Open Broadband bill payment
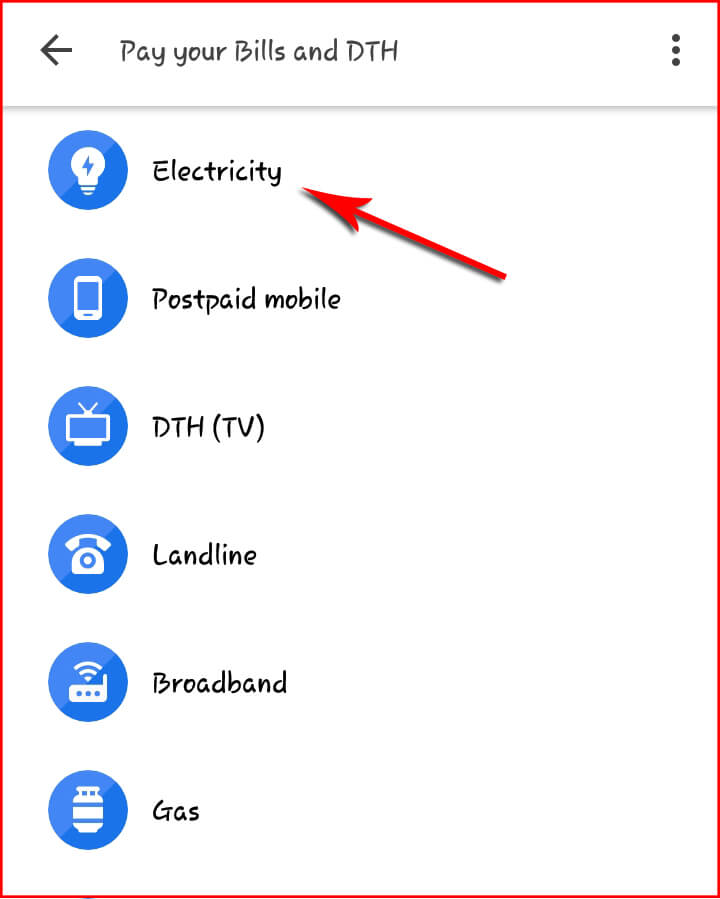This screenshot has width=720, height=899. tap(219, 683)
